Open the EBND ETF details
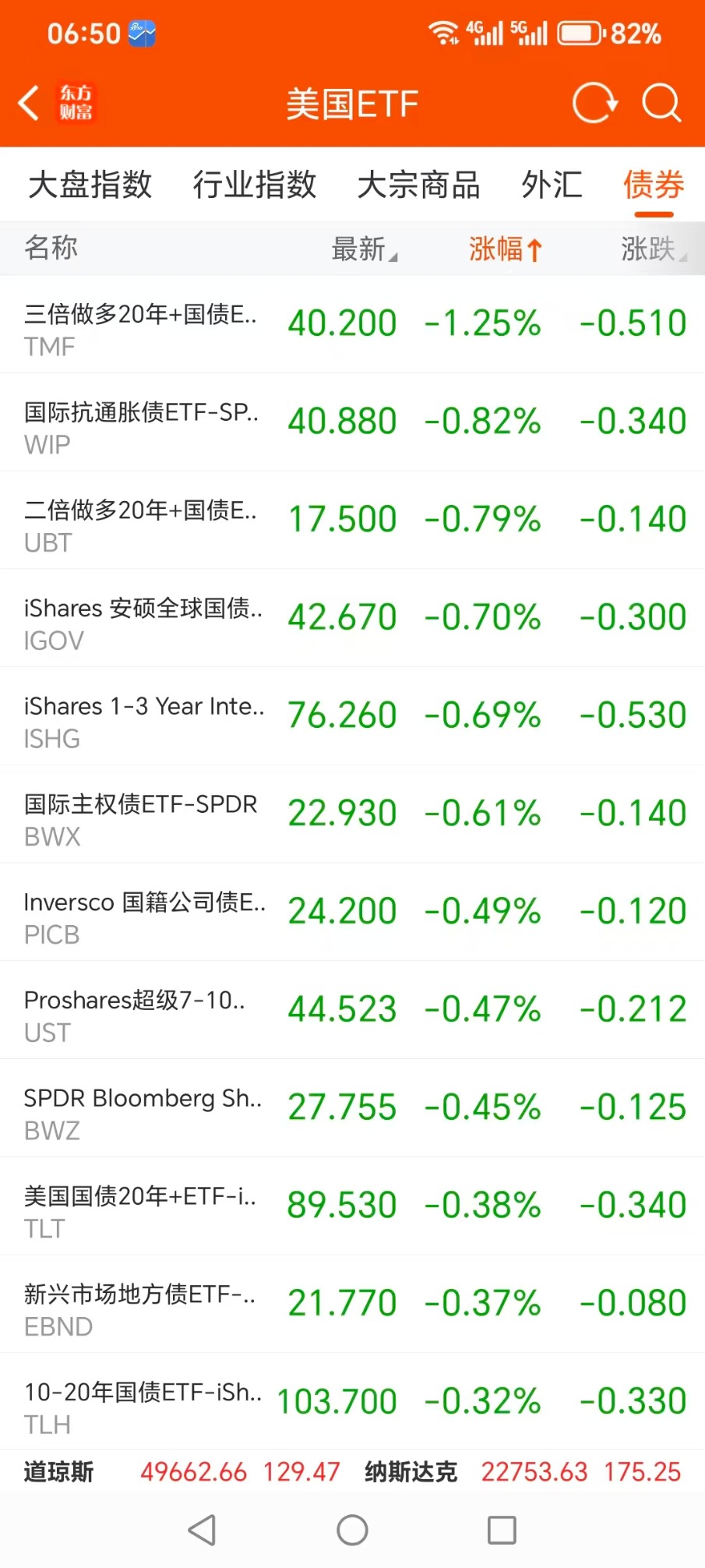Image resolution: width=705 pixels, height=1568 pixels. tap(352, 1305)
